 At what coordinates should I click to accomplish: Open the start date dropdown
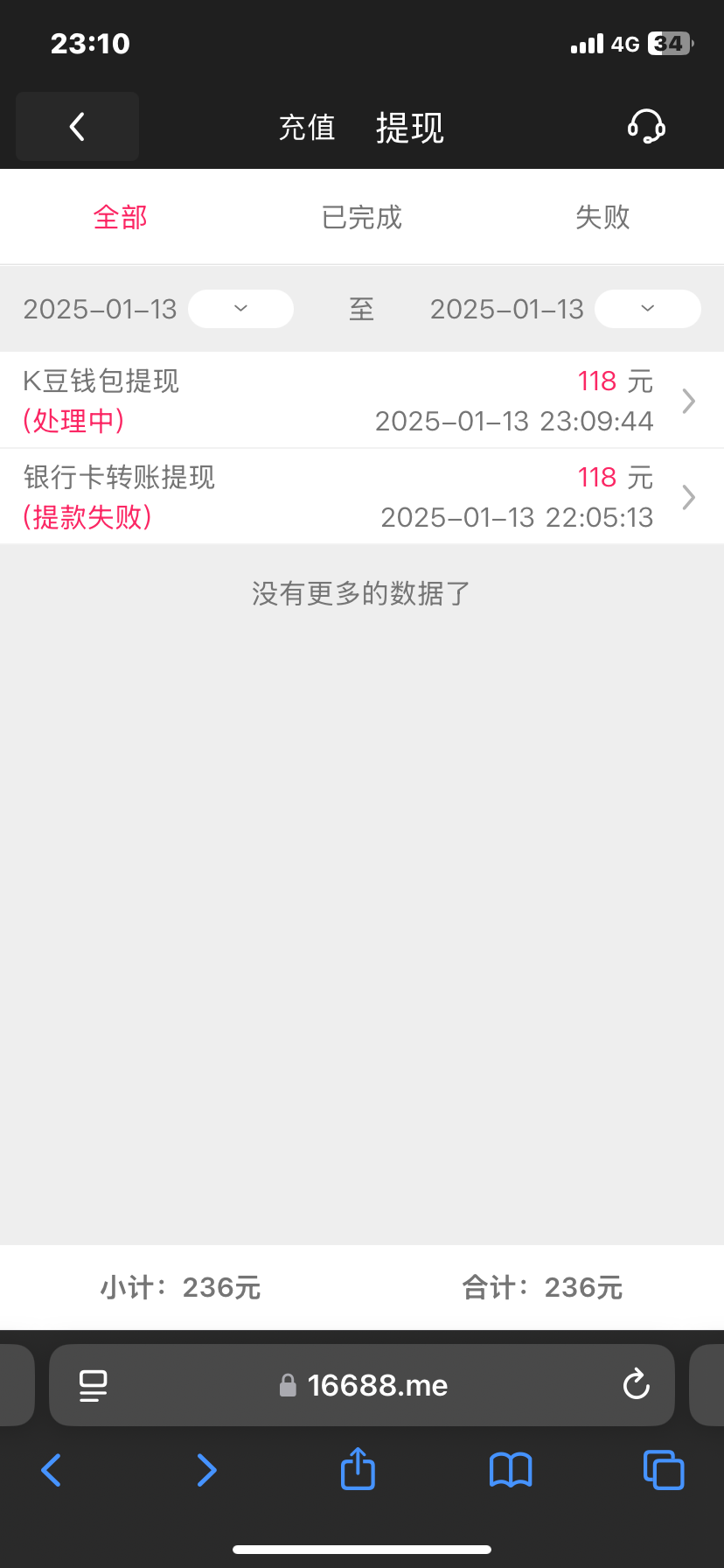[240, 309]
